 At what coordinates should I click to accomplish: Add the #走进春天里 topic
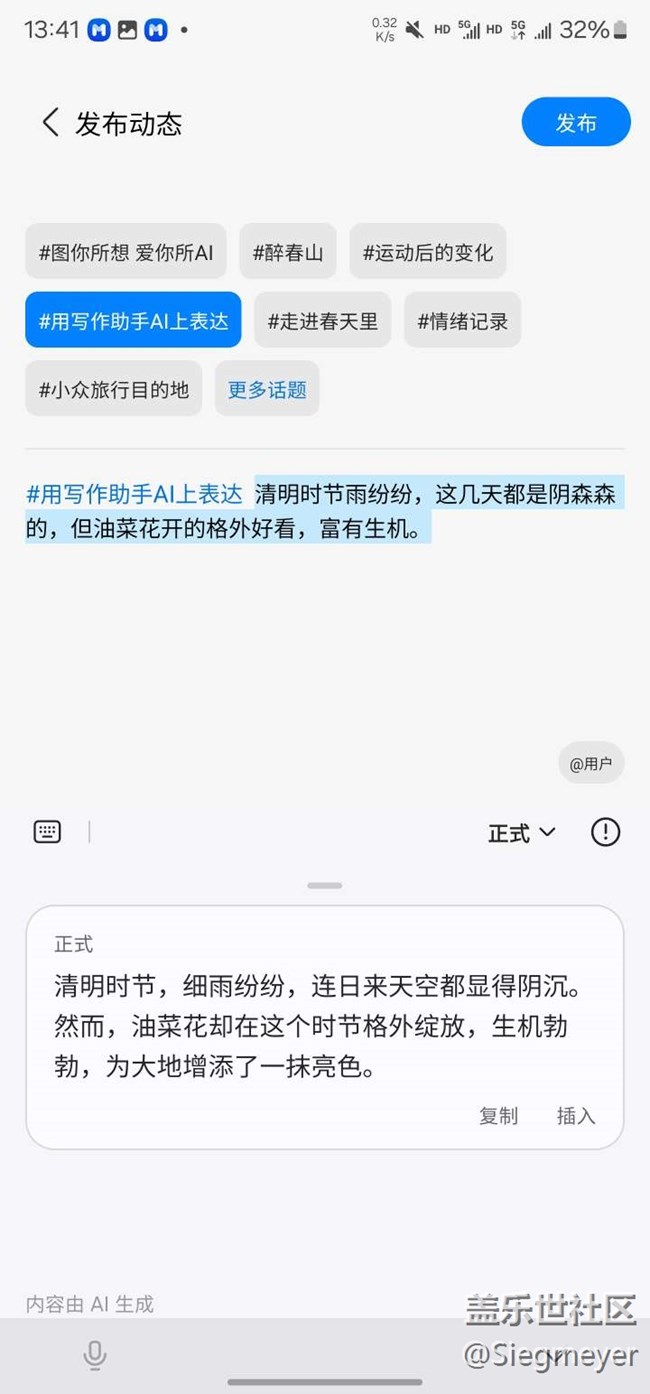pos(323,320)
